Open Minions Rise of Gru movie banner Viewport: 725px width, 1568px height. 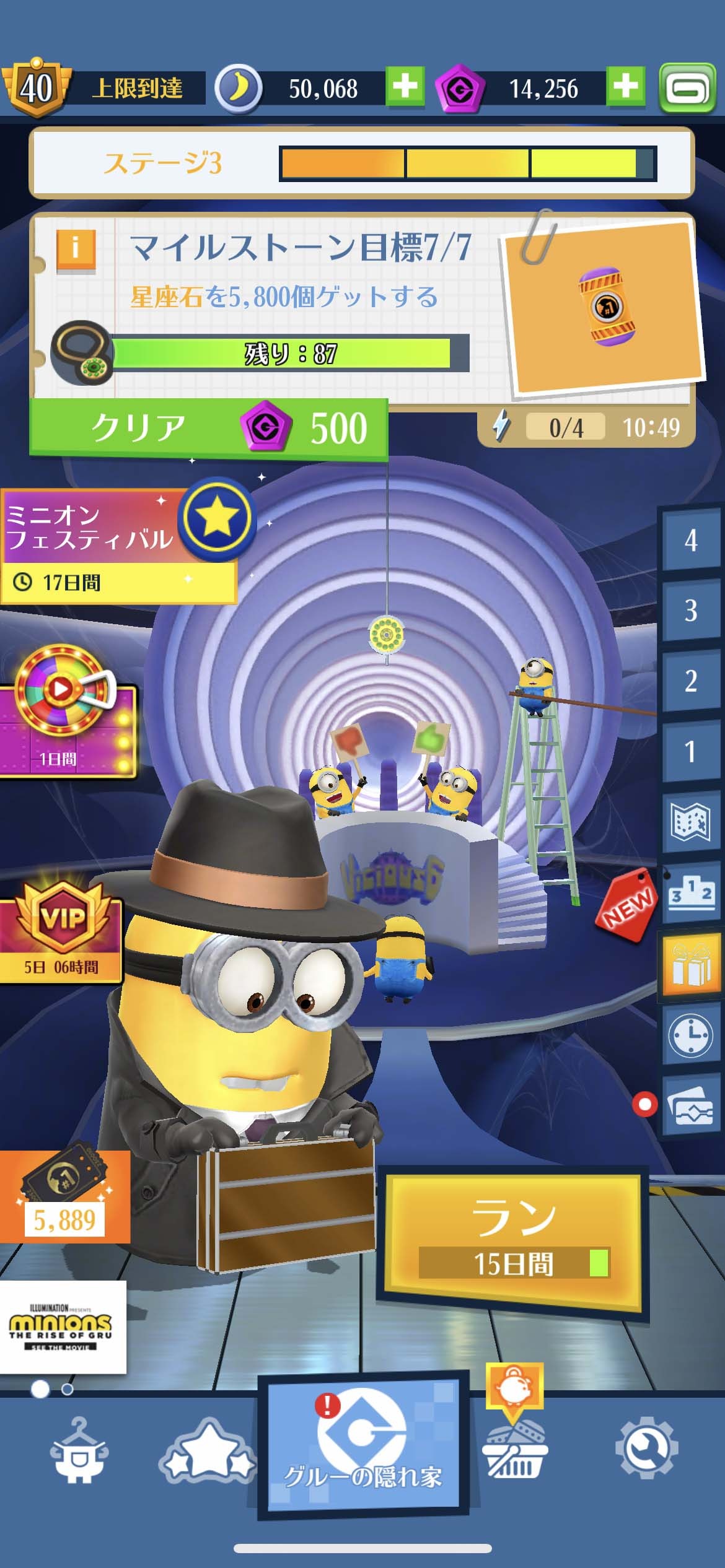pos(62,1326)
